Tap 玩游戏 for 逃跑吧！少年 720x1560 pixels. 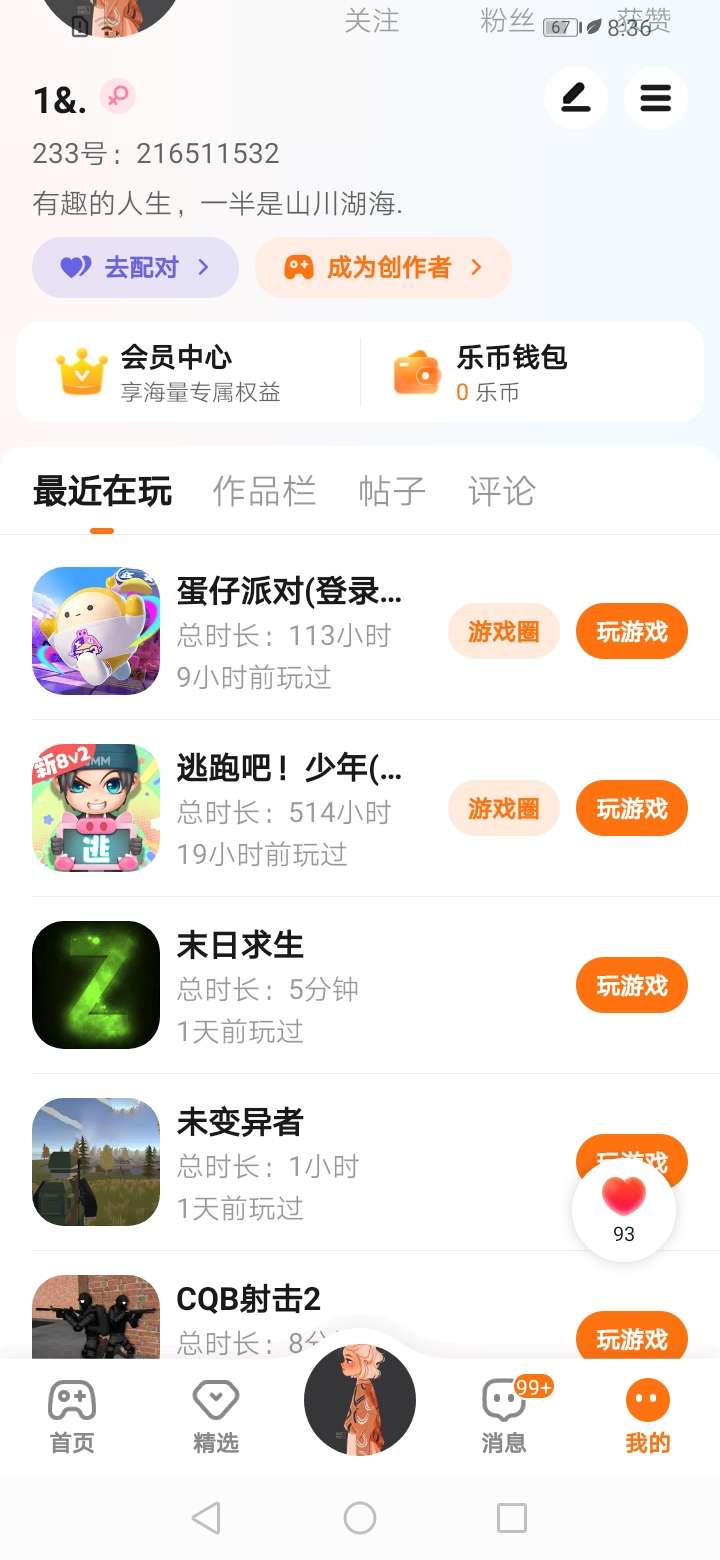pos(631,809)
